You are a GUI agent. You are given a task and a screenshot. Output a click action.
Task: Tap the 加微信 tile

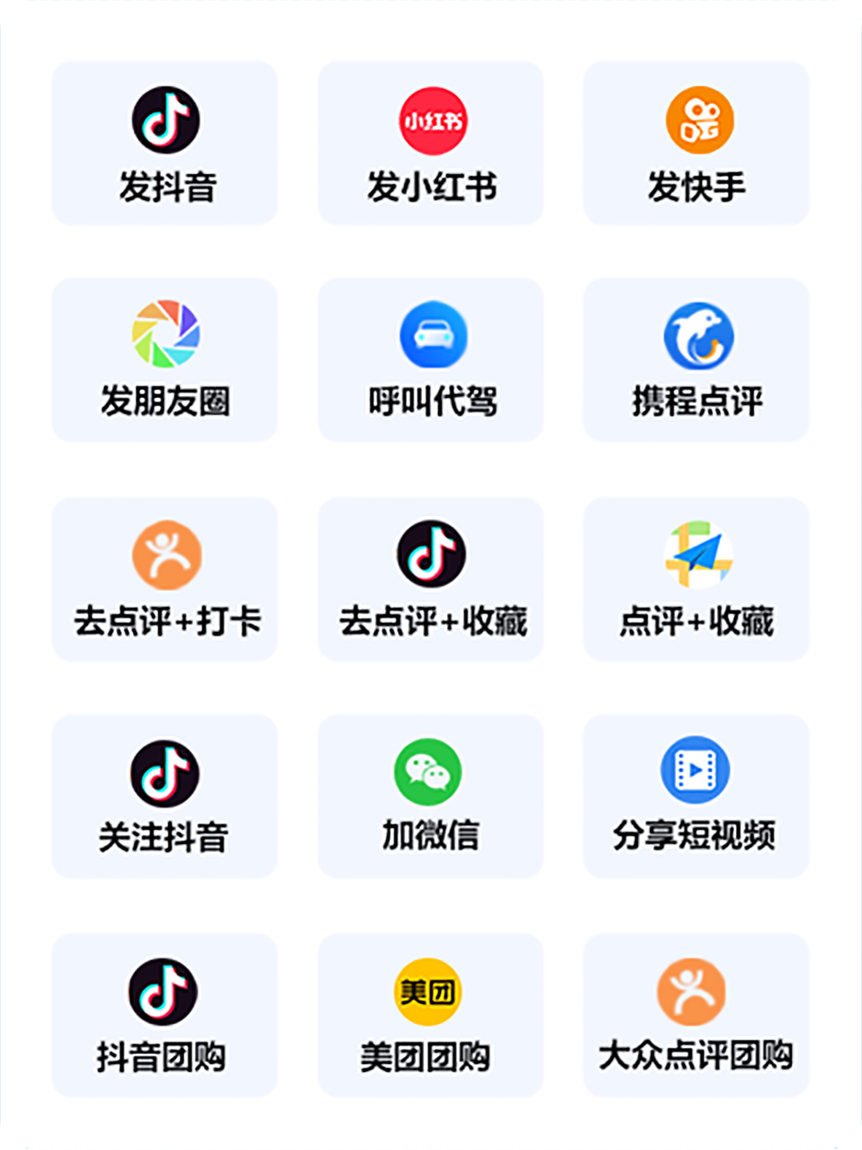pos(431,796)
